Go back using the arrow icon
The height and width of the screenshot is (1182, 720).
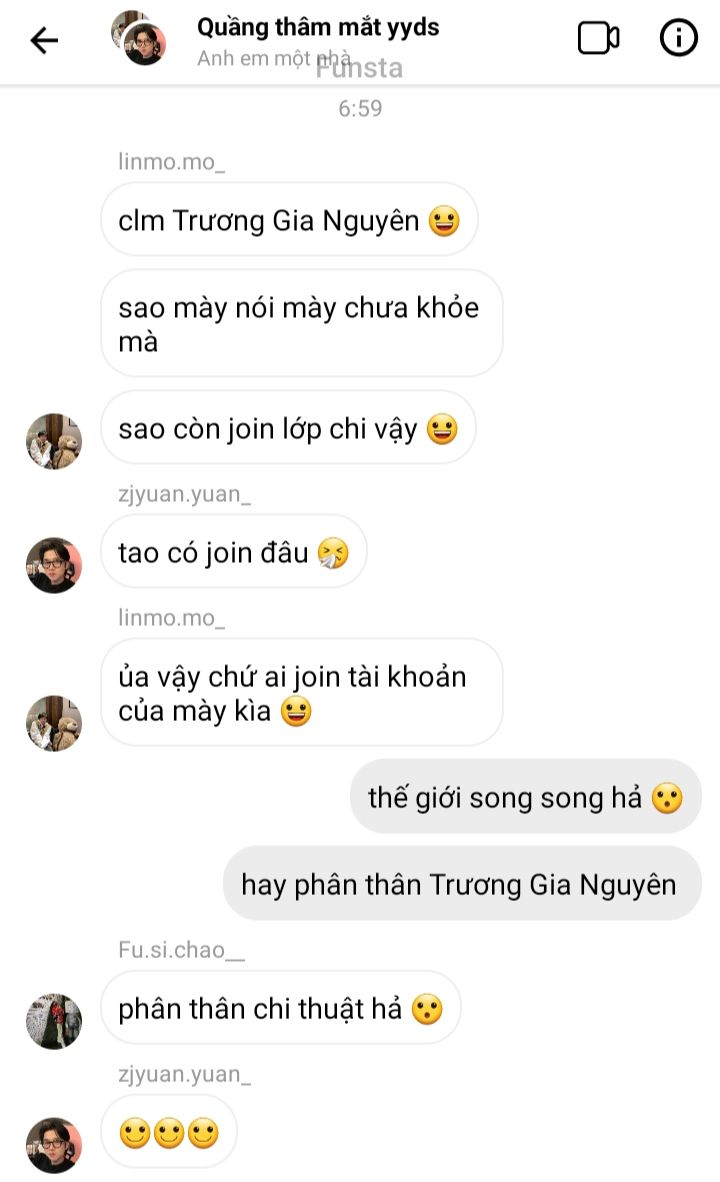tap(44, 40)
